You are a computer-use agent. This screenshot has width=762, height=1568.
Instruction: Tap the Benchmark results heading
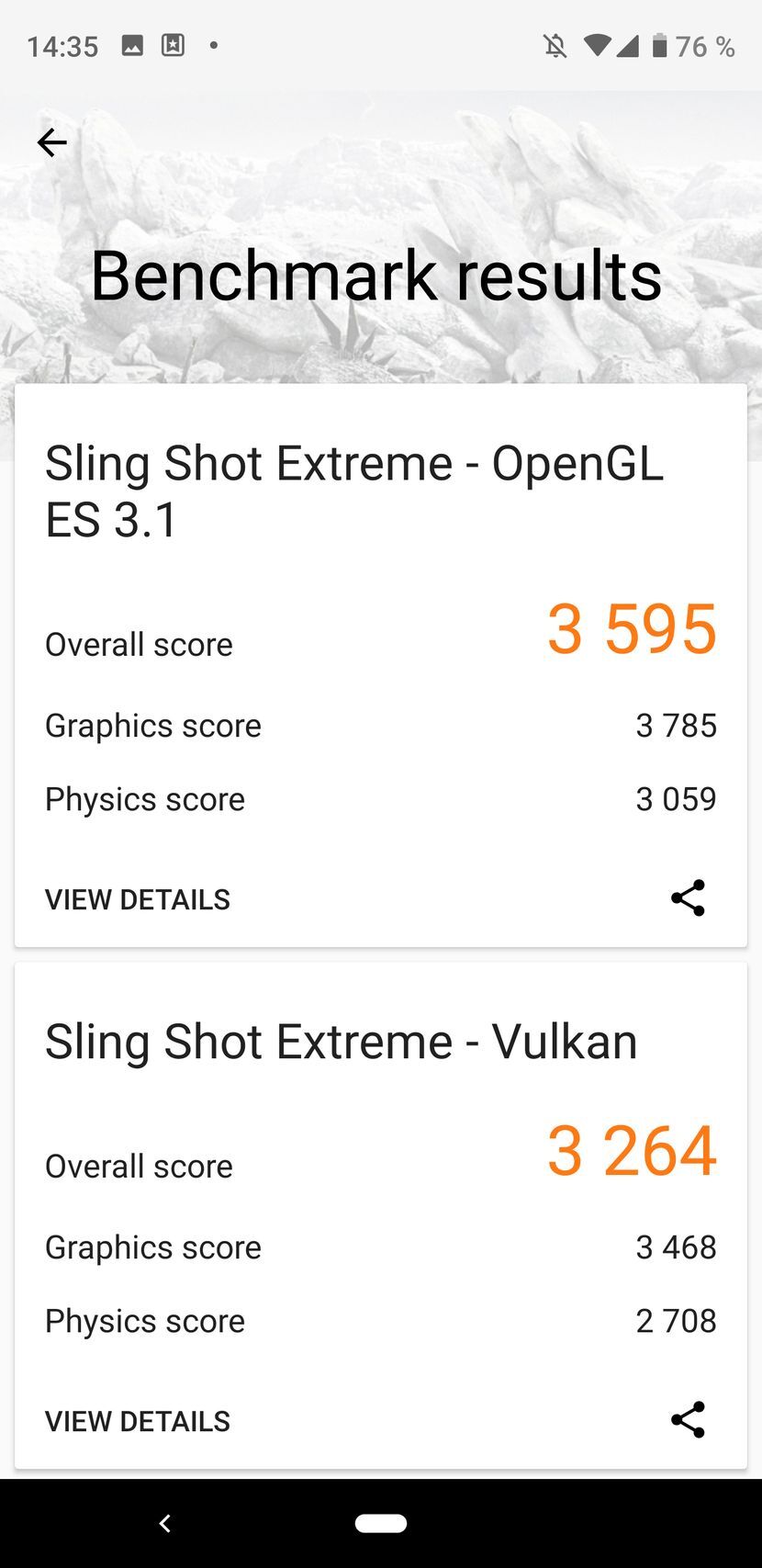pyautogui.click(x=378, y=276)
